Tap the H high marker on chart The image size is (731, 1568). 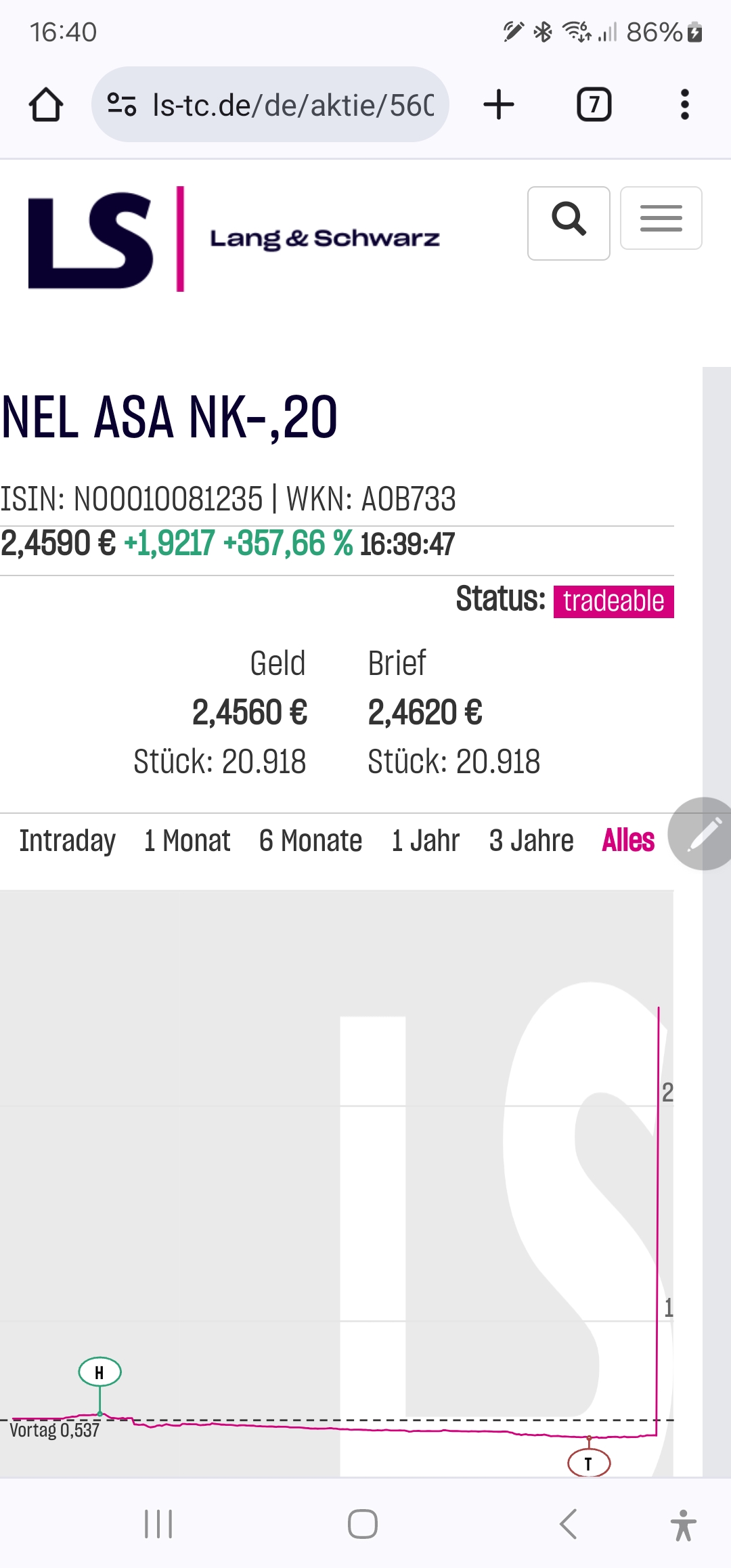99,1372
